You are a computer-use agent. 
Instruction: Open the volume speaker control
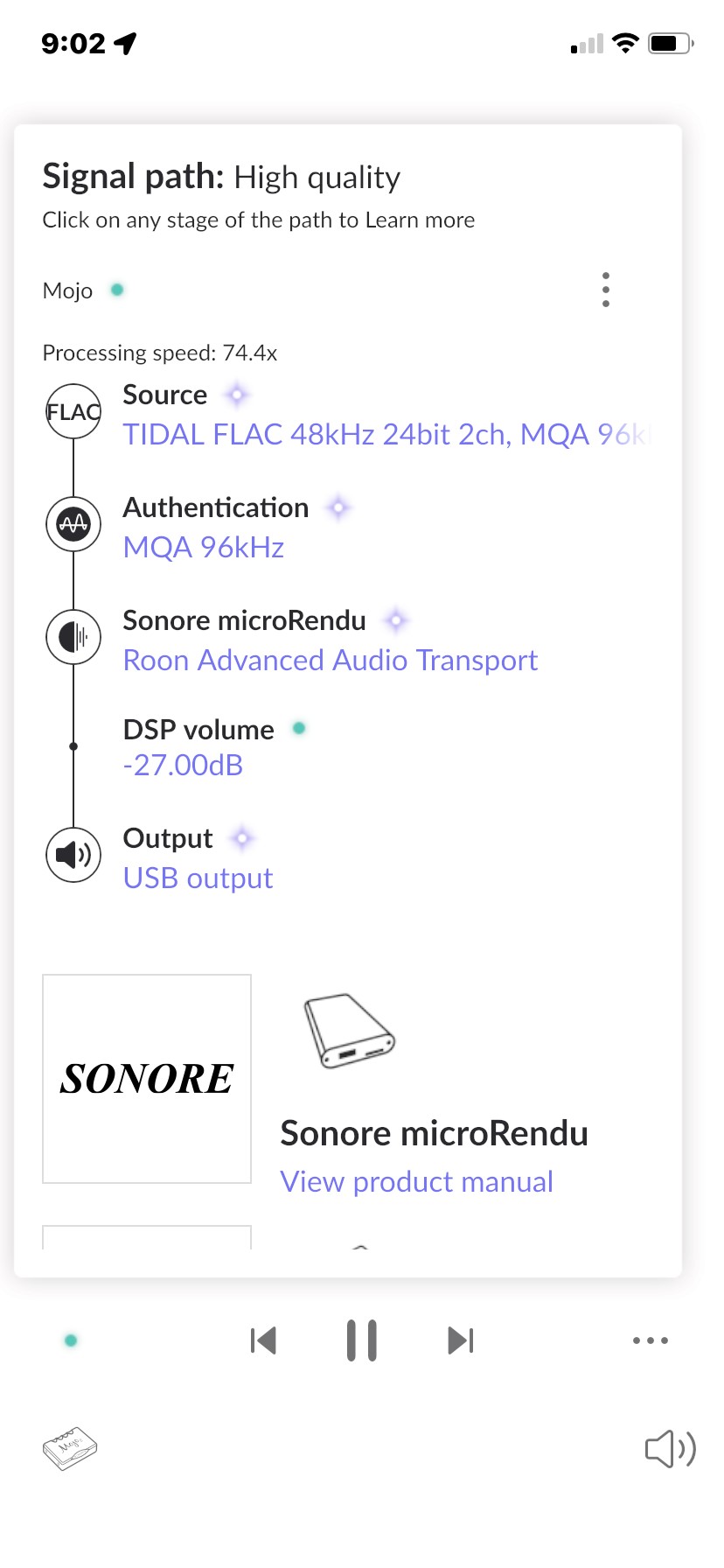tap(671, 1449)
